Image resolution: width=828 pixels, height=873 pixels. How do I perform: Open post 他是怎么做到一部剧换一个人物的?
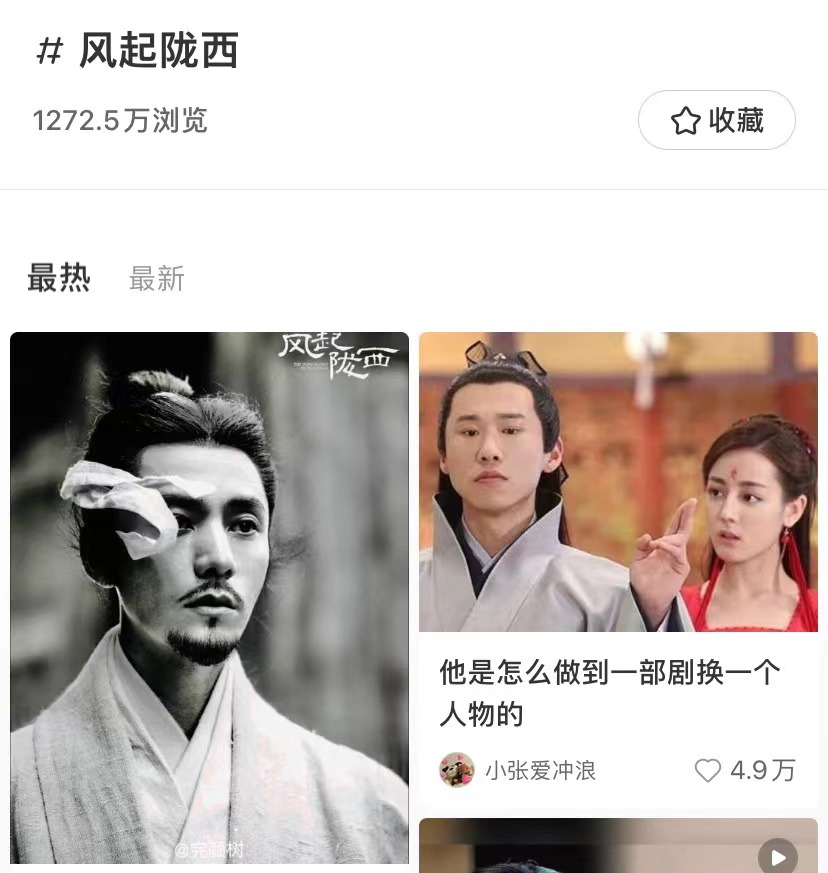click(x=609, y=692)
